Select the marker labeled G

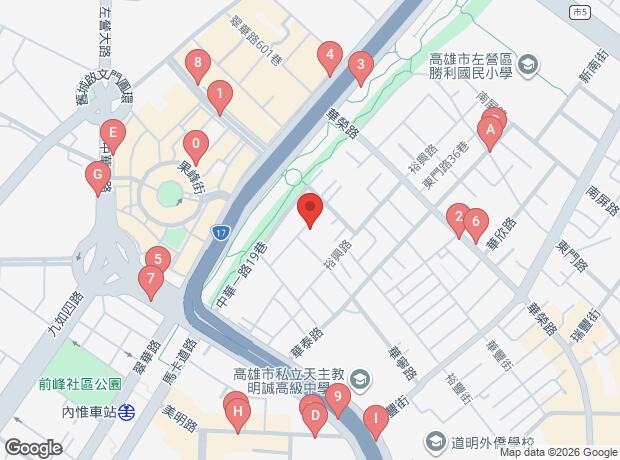coord(98,179)
